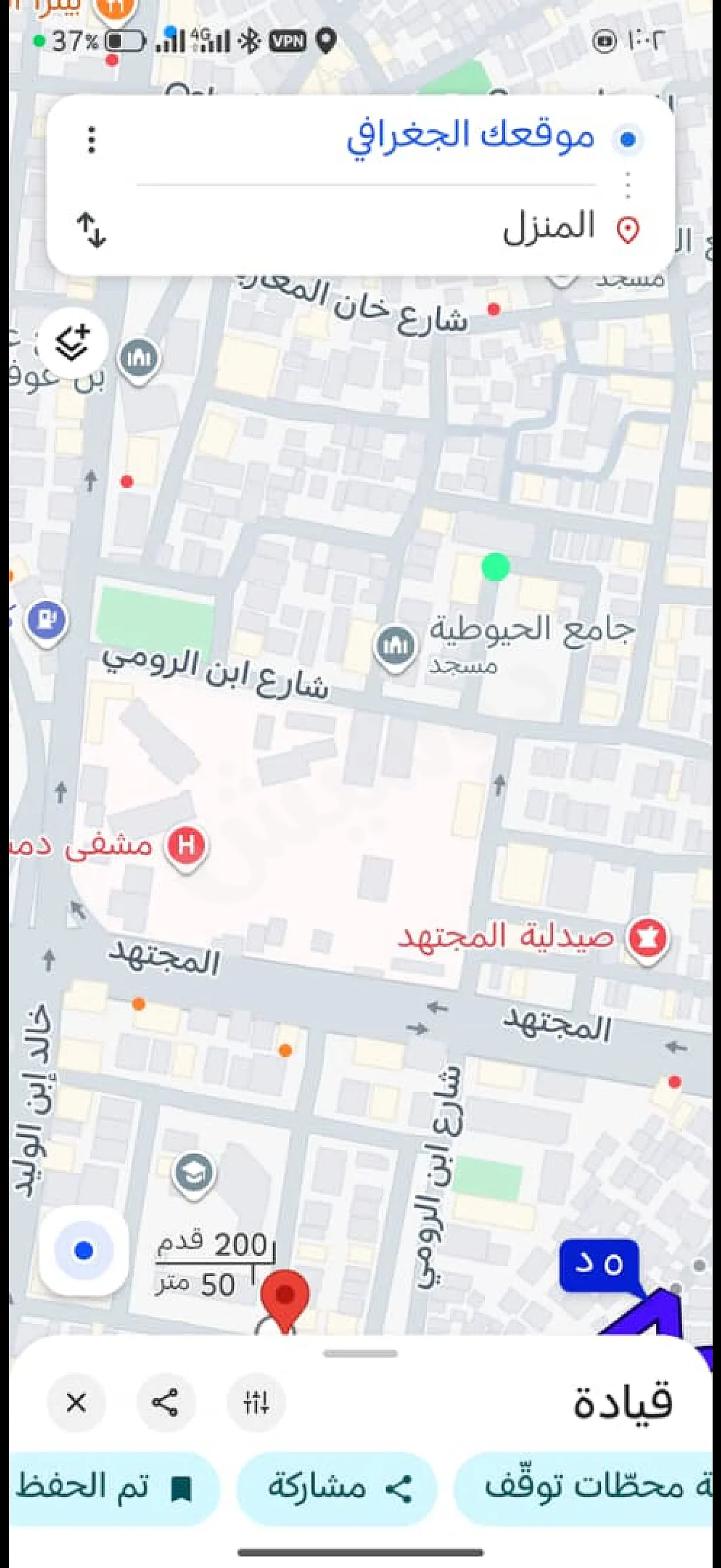This screenshot has height=1568, width=721.
Task: Open the three-dot overflow menu
Action: (x=91, y=140)
